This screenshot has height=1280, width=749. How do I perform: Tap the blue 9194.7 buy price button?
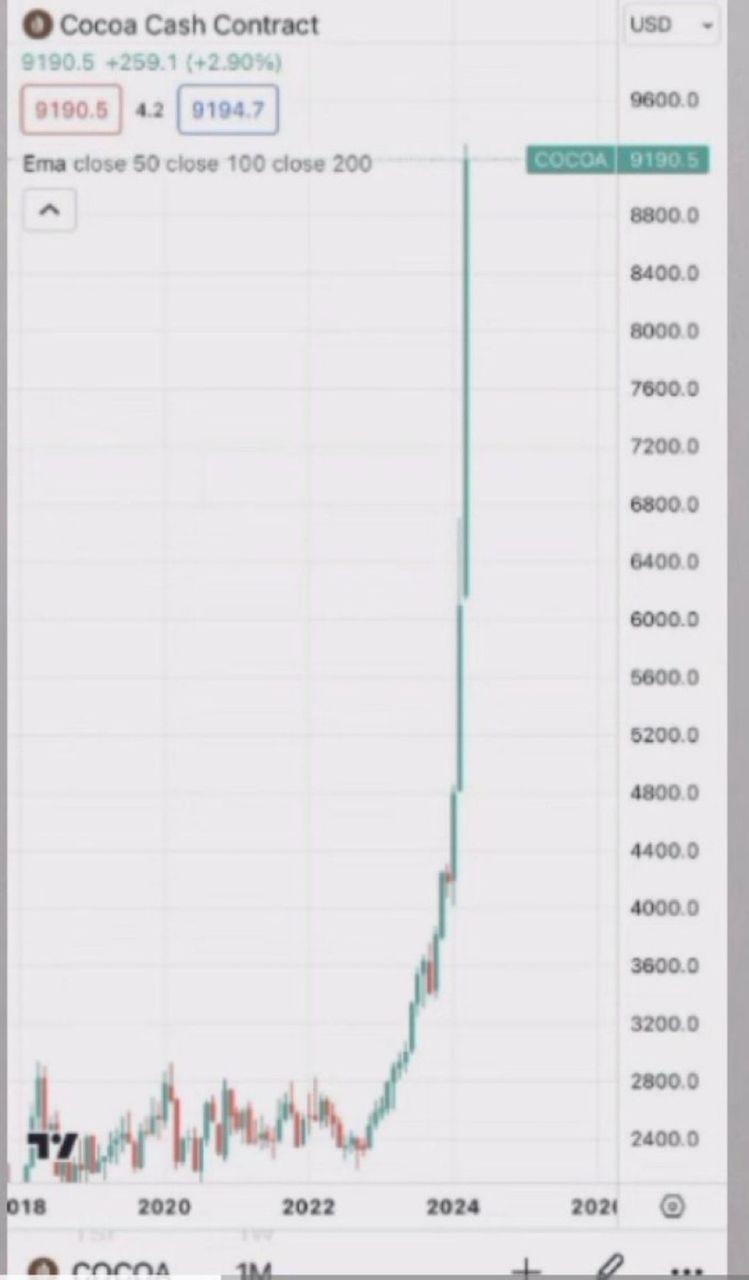tap(228, 110)
